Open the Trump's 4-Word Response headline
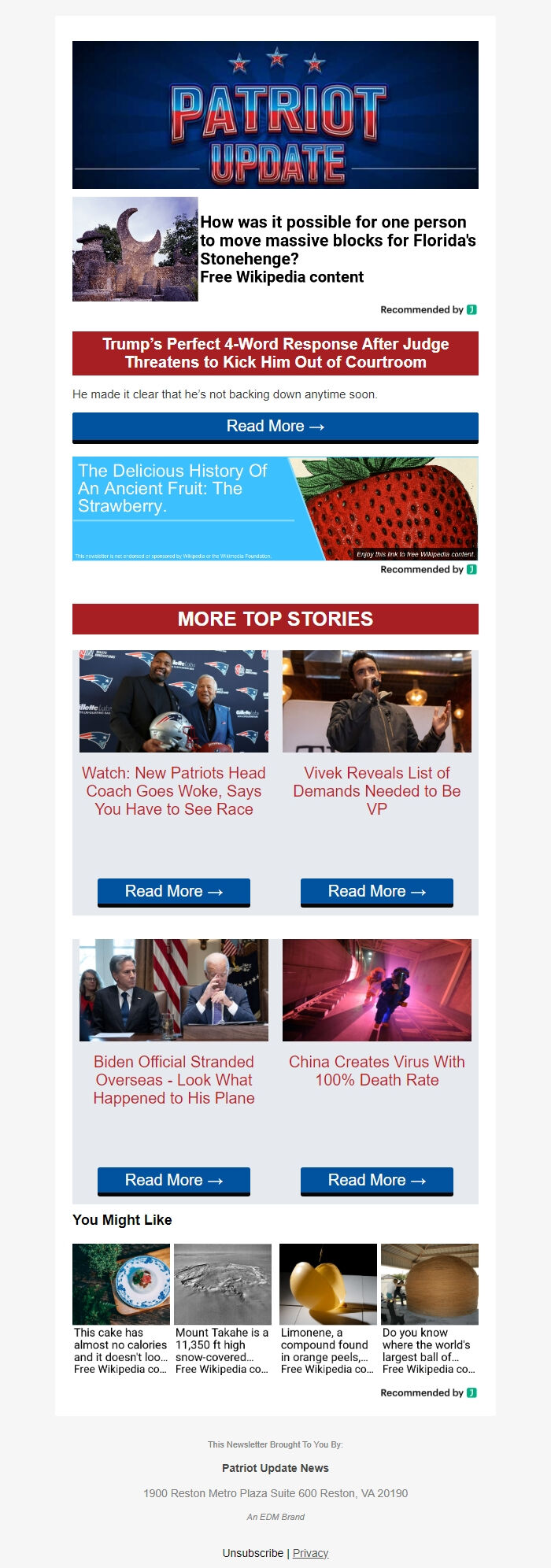This screenshot has height=1568, width=551. [x=275, y=353]
